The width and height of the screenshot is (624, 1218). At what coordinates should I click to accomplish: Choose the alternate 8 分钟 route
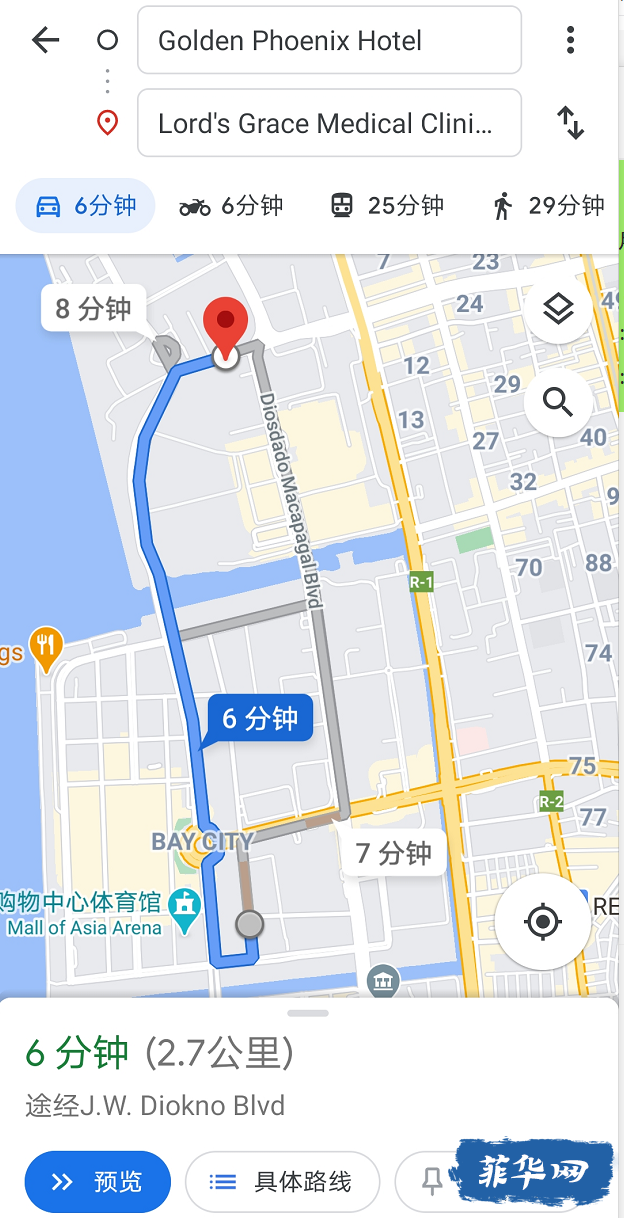pos(93,309)
